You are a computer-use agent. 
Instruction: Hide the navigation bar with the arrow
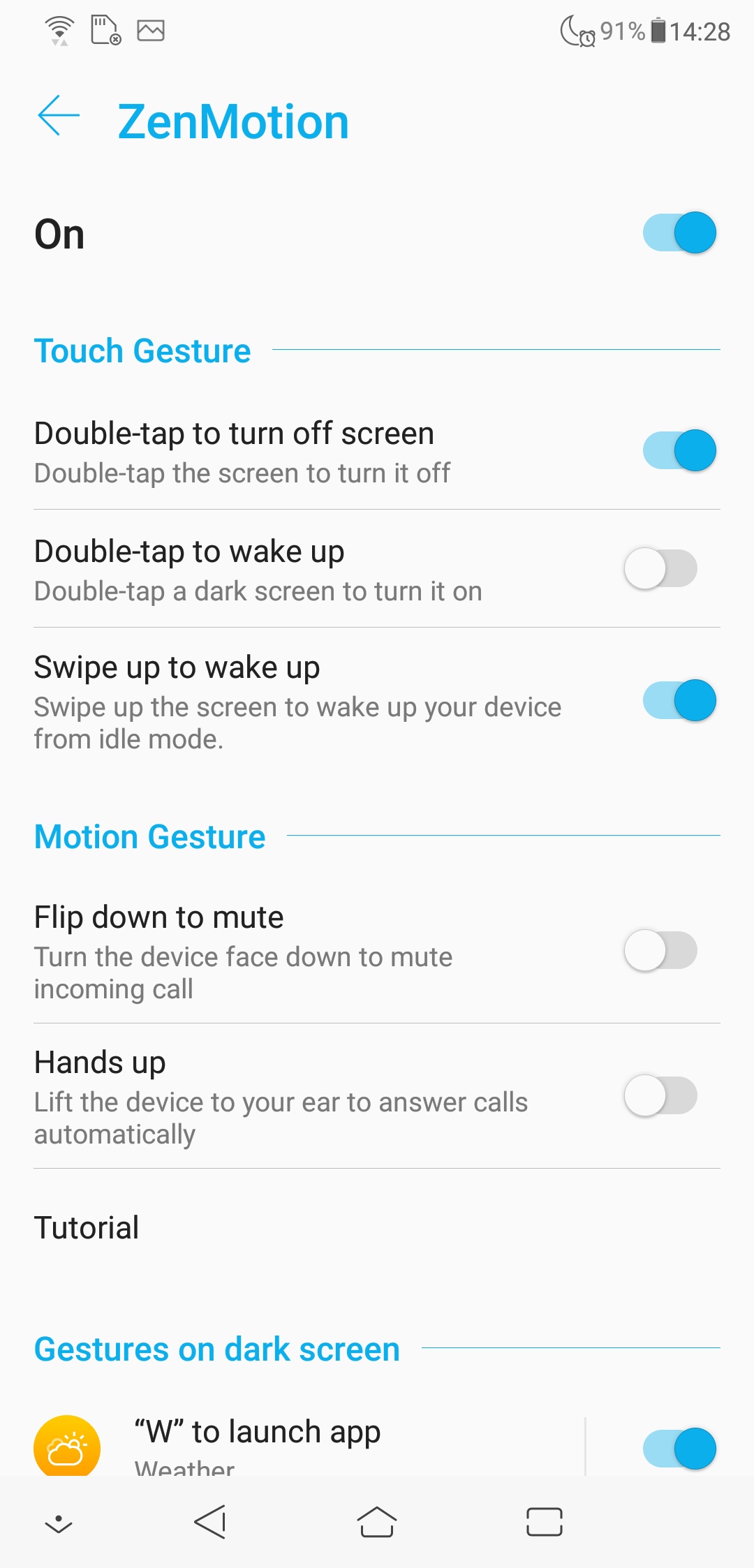point(59,1523)
